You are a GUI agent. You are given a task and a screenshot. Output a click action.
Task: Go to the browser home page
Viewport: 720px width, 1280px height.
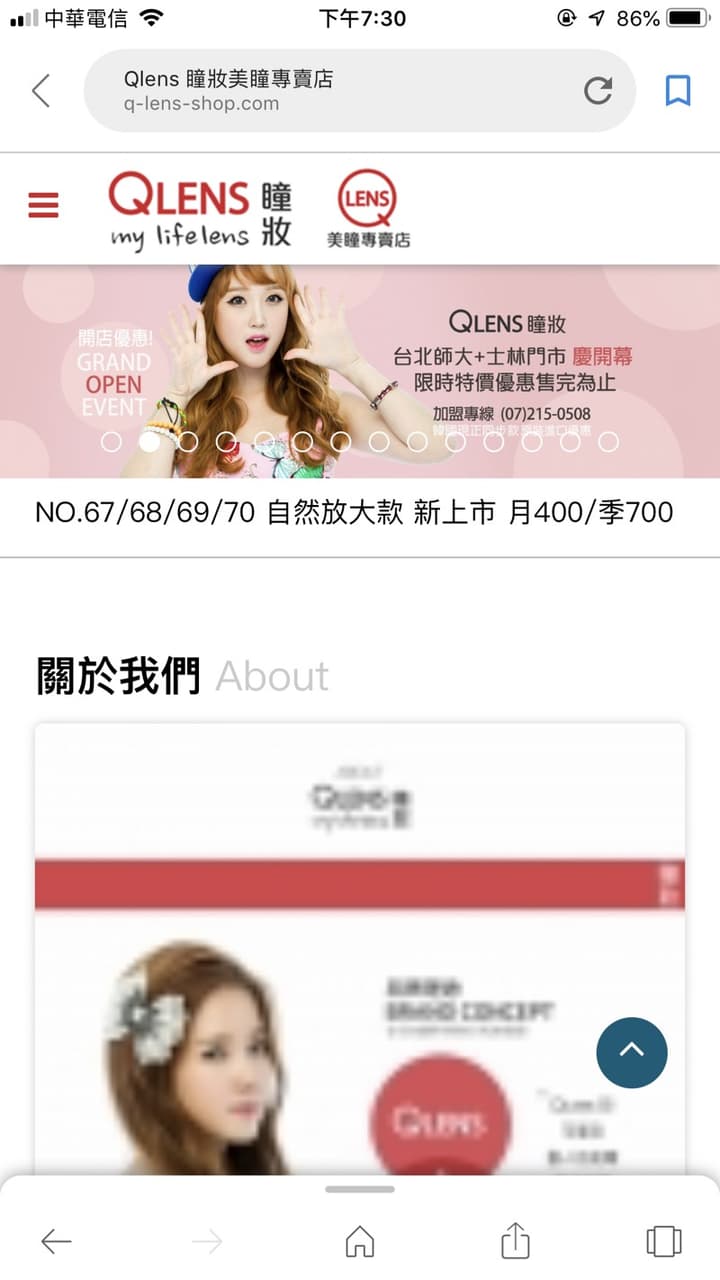(x=360, y=1241)
